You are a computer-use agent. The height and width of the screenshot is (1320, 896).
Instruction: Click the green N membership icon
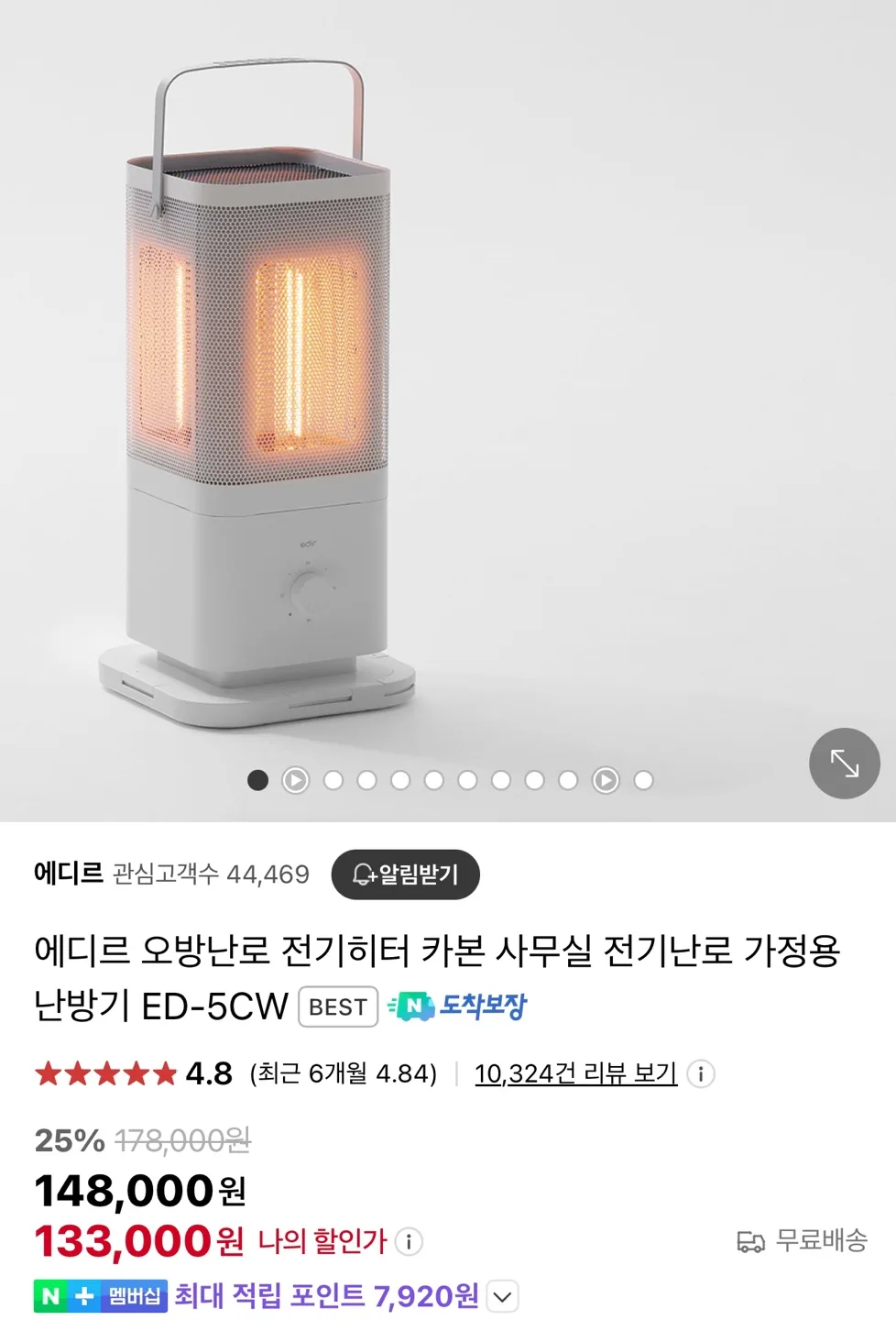(x=52, y=1296)
